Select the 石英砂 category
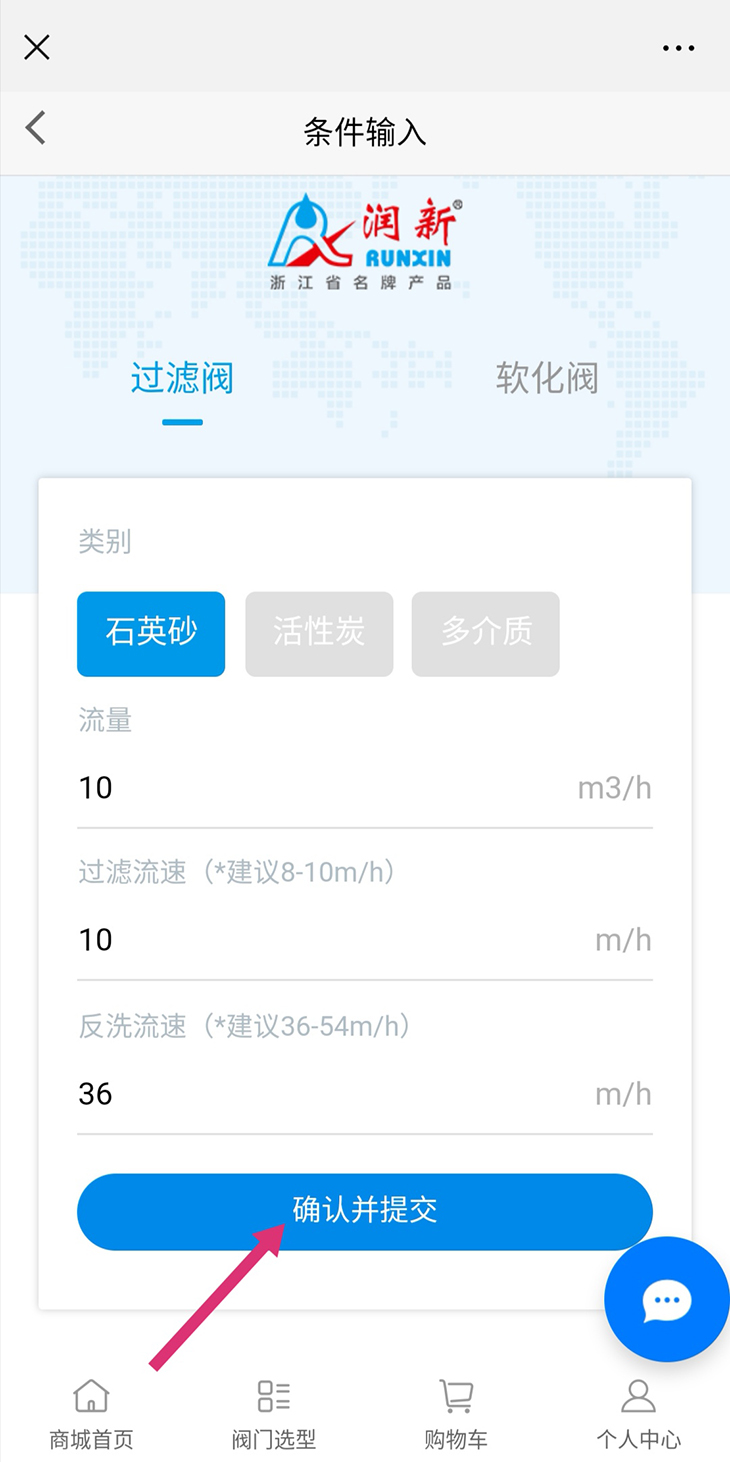 [151, 634]
